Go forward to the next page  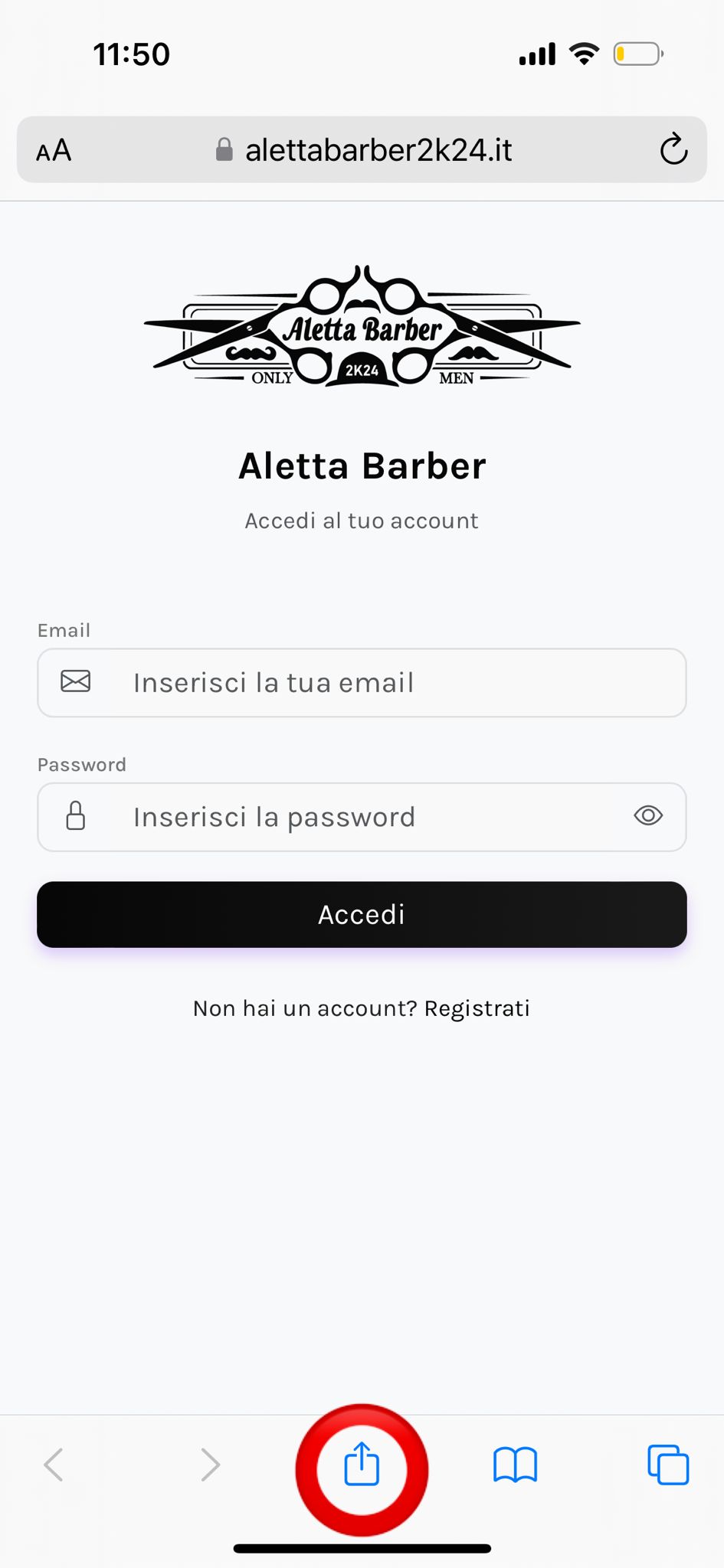click(x=209, y=1465)
